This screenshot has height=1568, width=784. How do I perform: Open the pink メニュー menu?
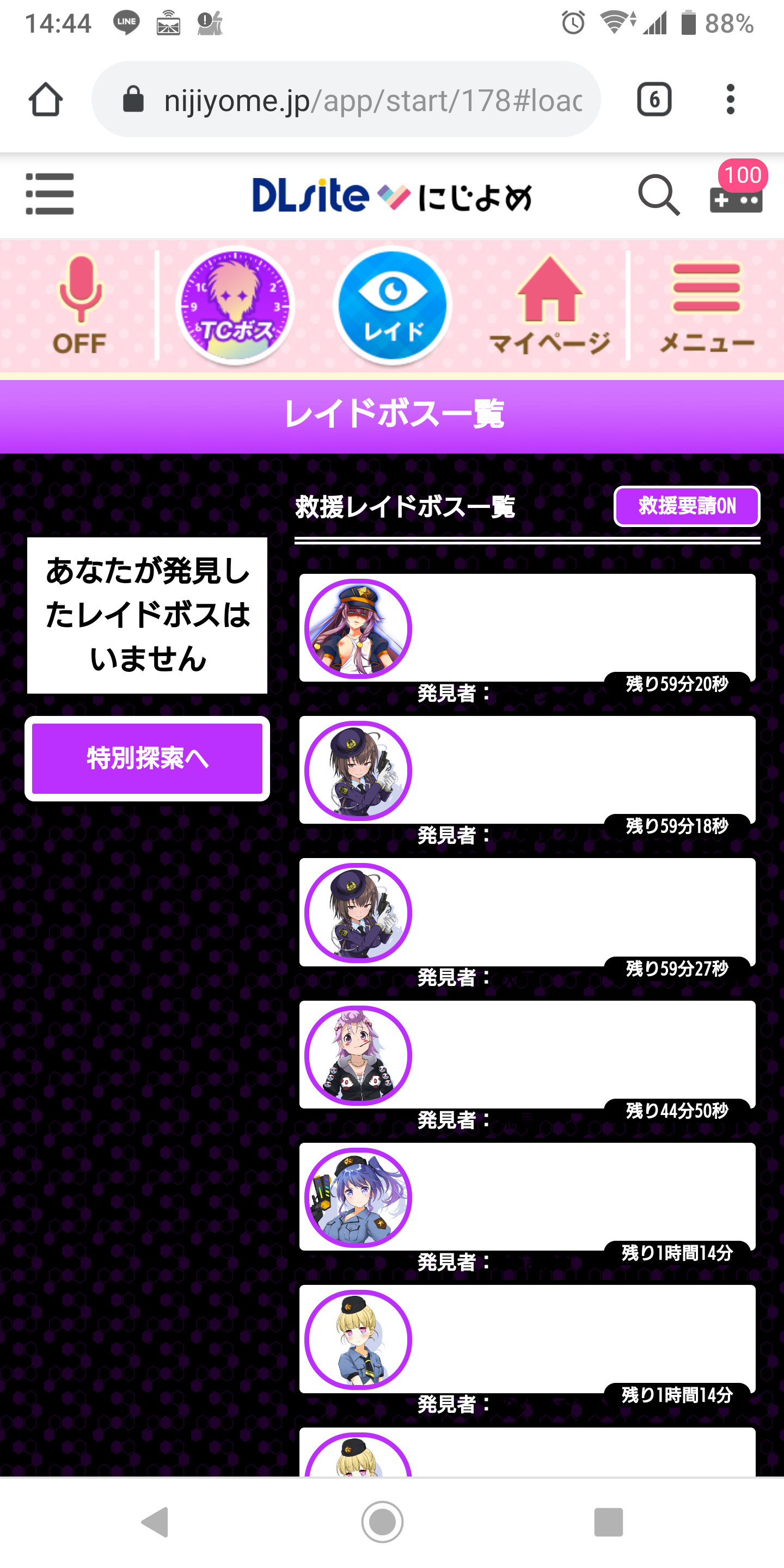point(707,305)
